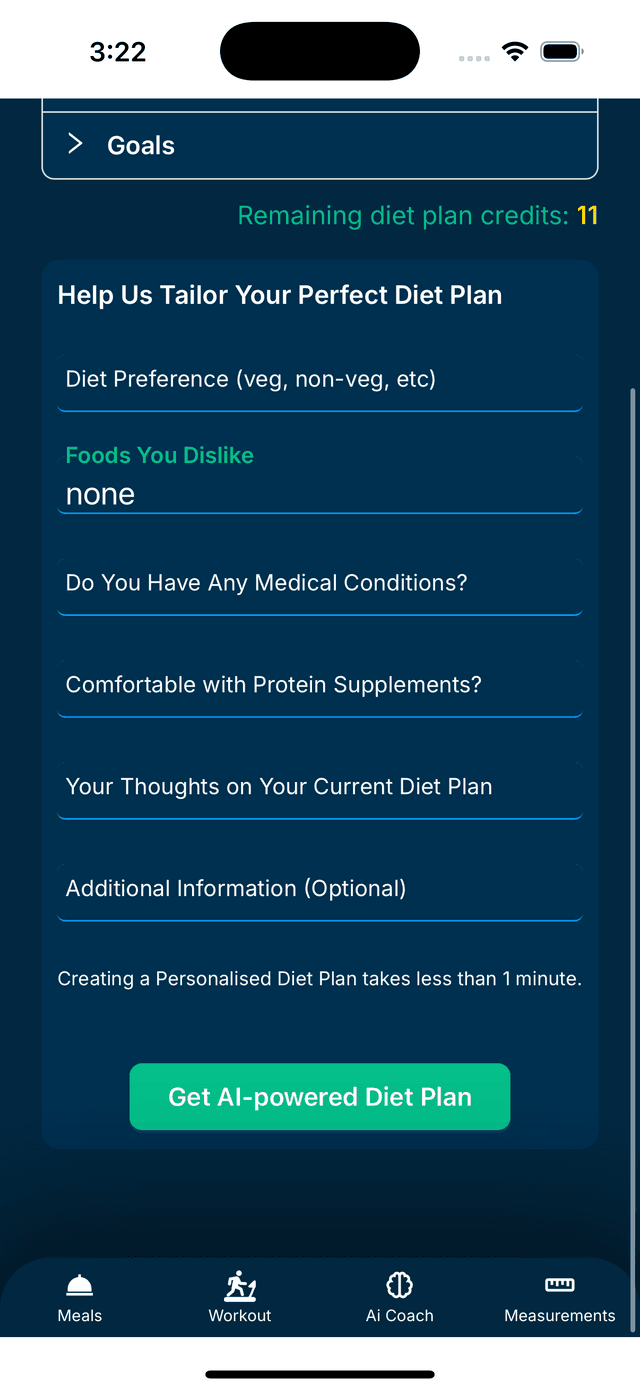Image resolution: width=640 pixels, height=1391 pixels.
Task: Go to the Workout tab
Action: click(240, 1299)
